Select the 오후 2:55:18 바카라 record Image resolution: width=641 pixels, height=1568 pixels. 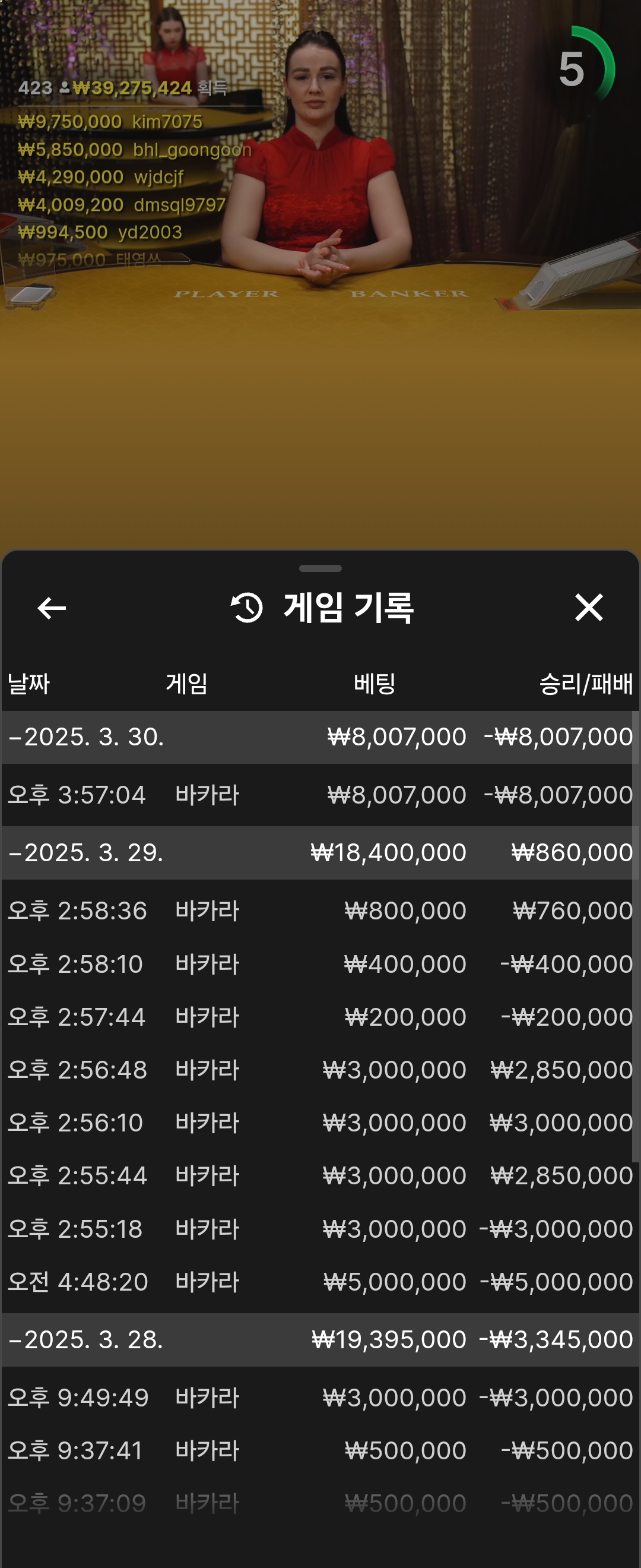point(319,1228)
